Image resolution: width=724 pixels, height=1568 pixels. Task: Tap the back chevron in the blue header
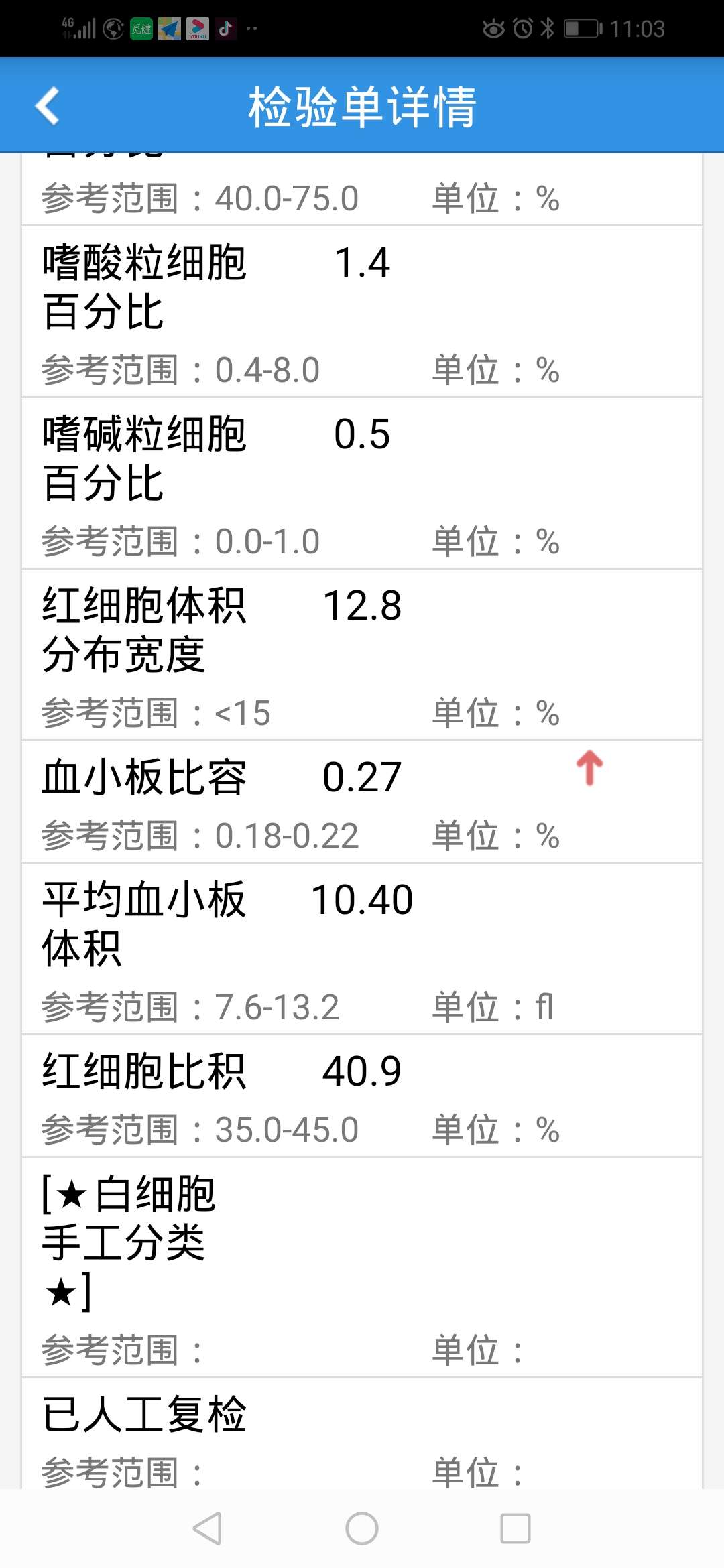47,105
